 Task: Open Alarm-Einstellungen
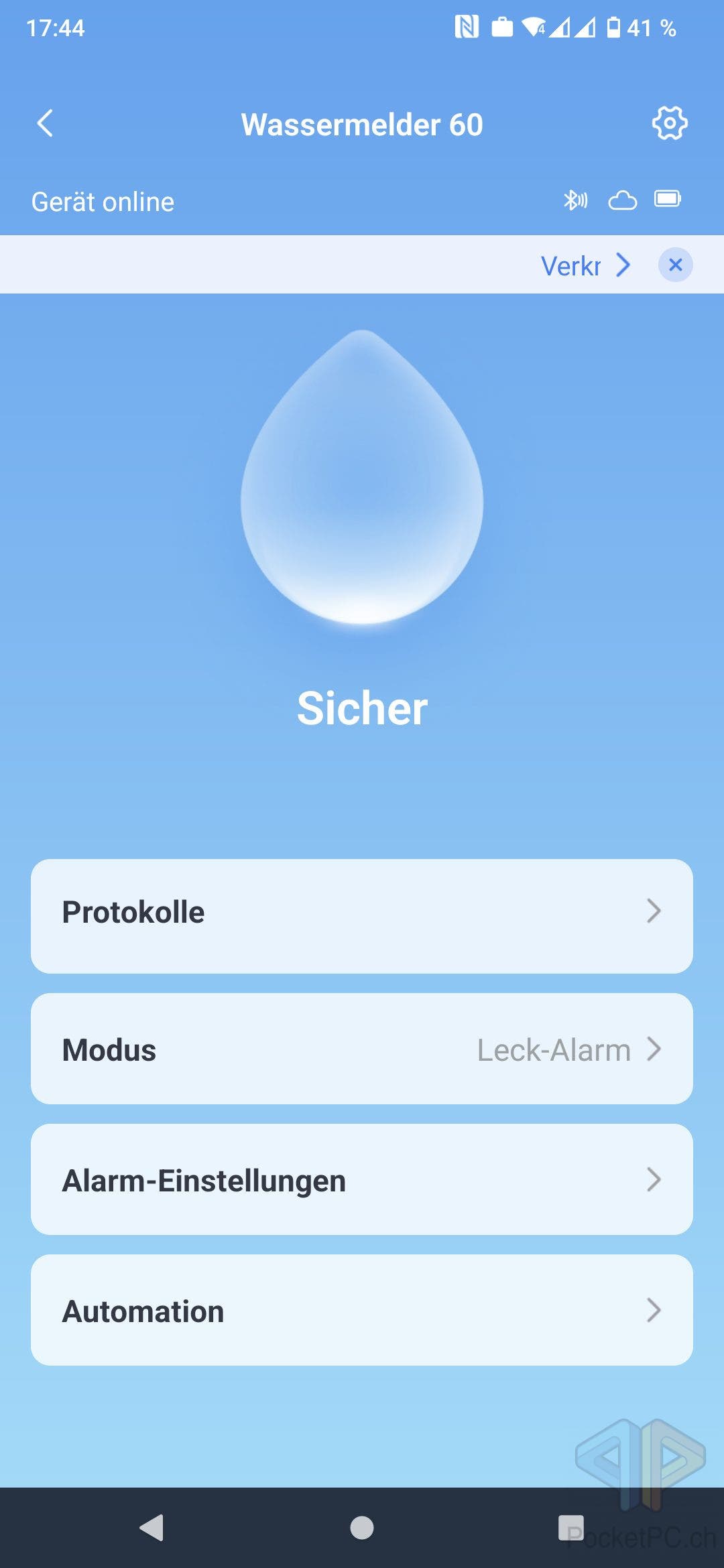pyautogui.click(x=362, y=1179)
